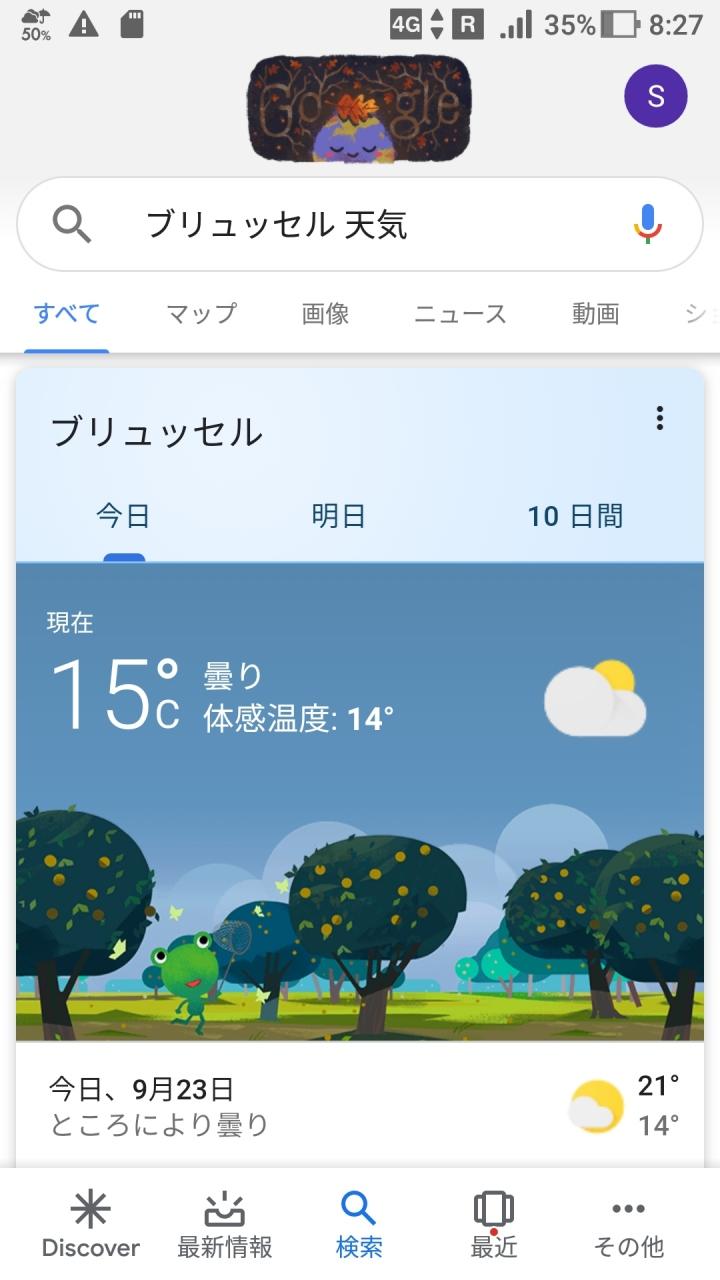Image resolution: width=720 pixels, height=1280 pixels.
Task: Go to the Discover tab
Action: [x=91, y=1225]
